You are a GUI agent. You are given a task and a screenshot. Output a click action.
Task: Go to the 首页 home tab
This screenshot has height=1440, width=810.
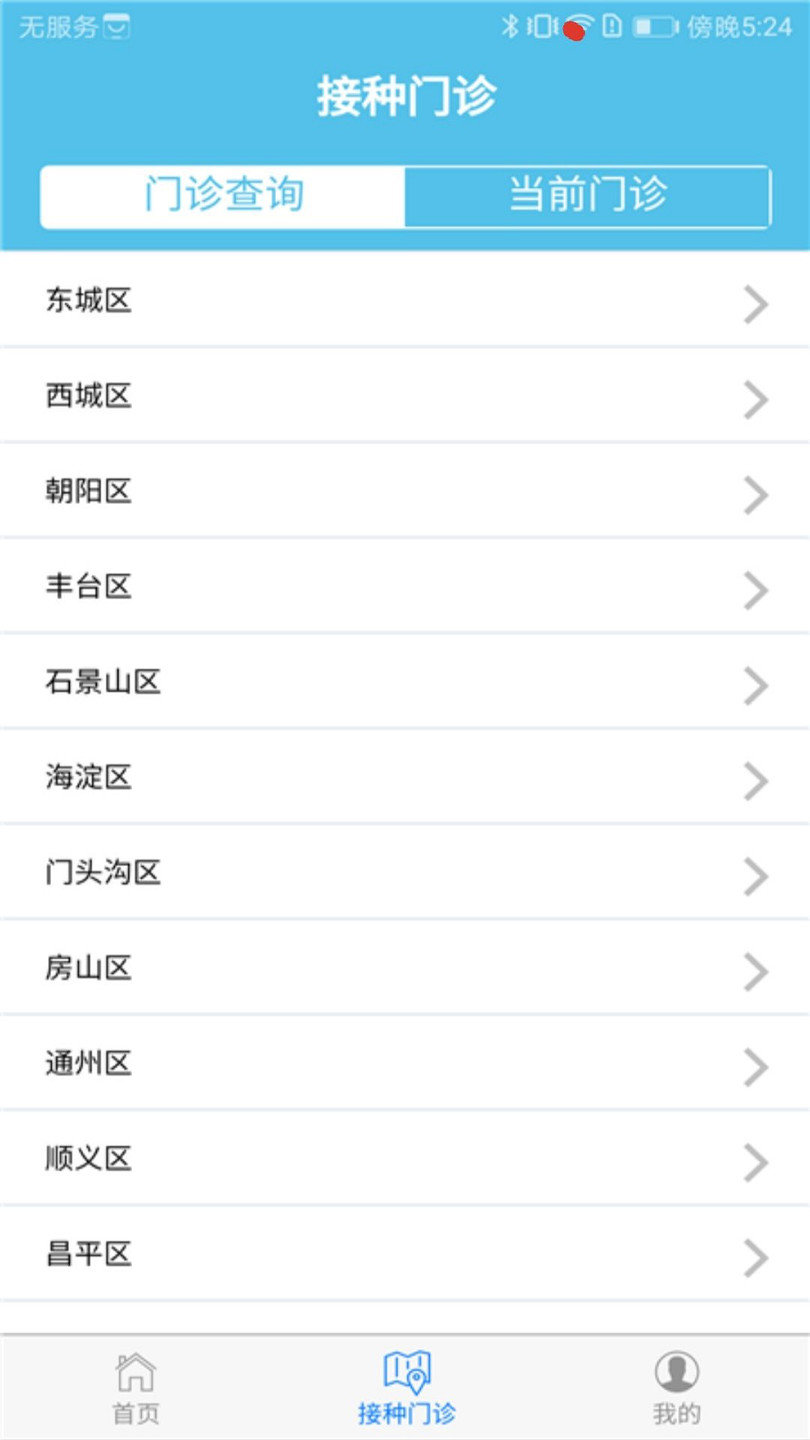point(135,1388)
